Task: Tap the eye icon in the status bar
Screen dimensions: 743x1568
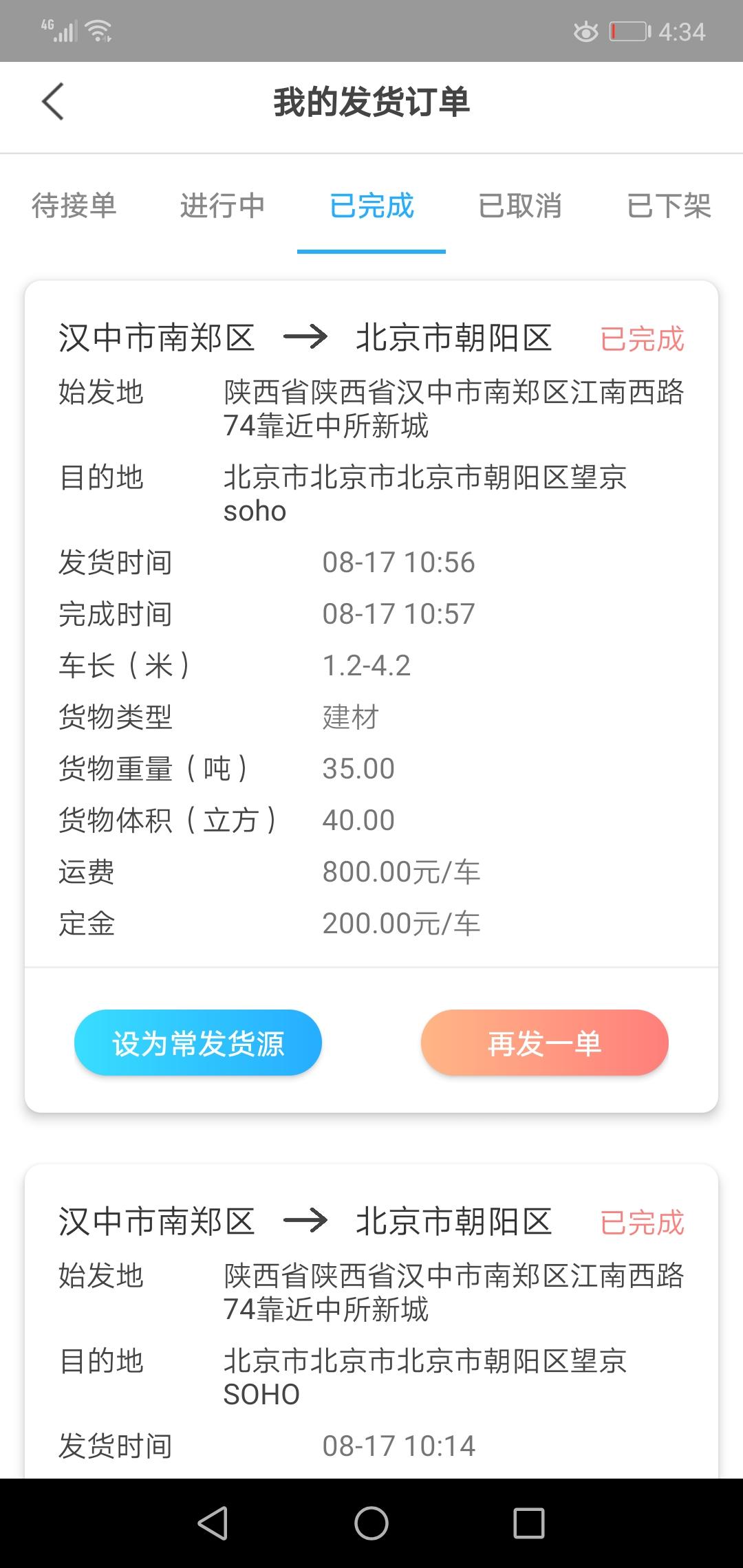Action: coord(585,30)
